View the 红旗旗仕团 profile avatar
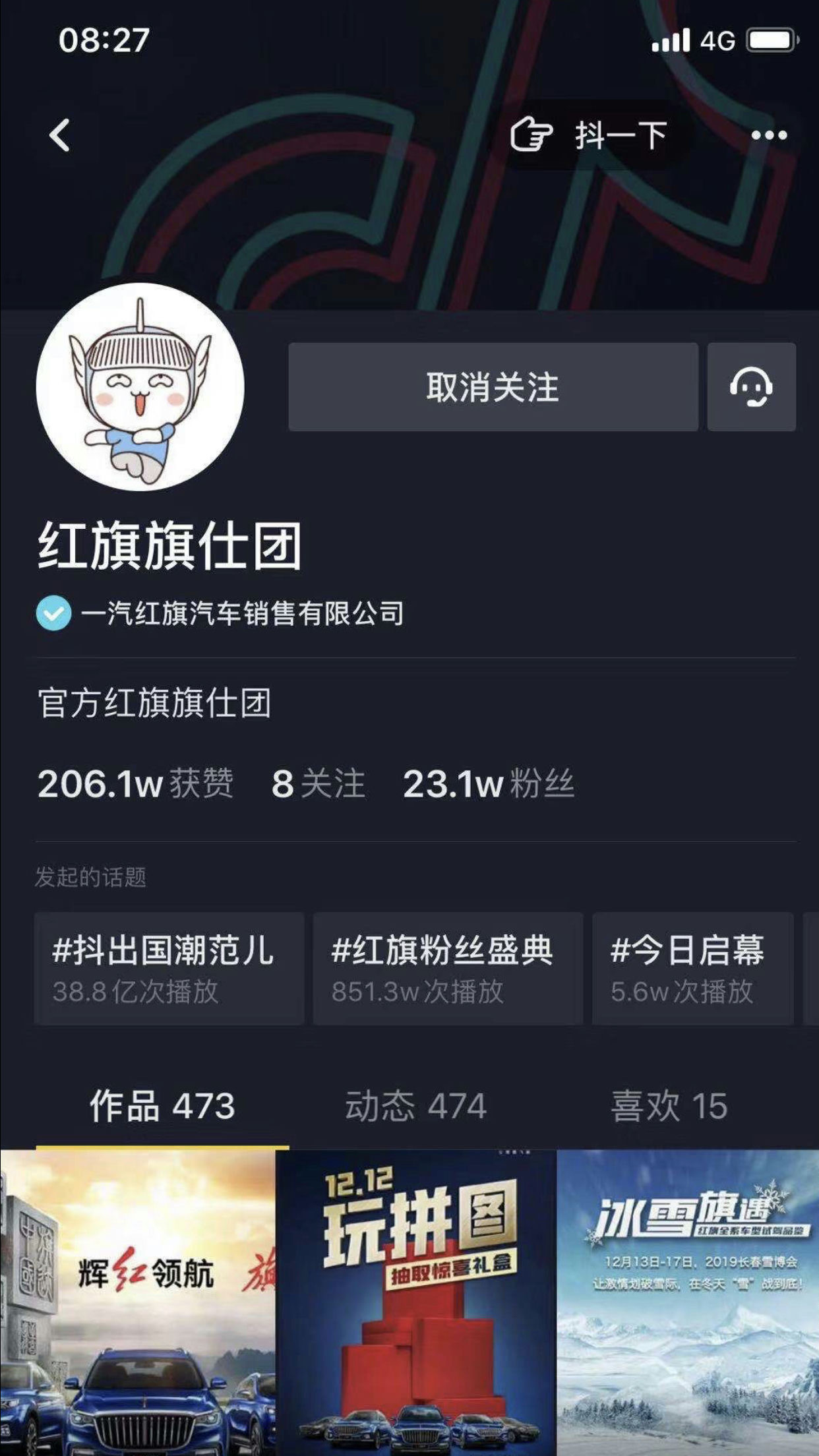 point(140,387)
